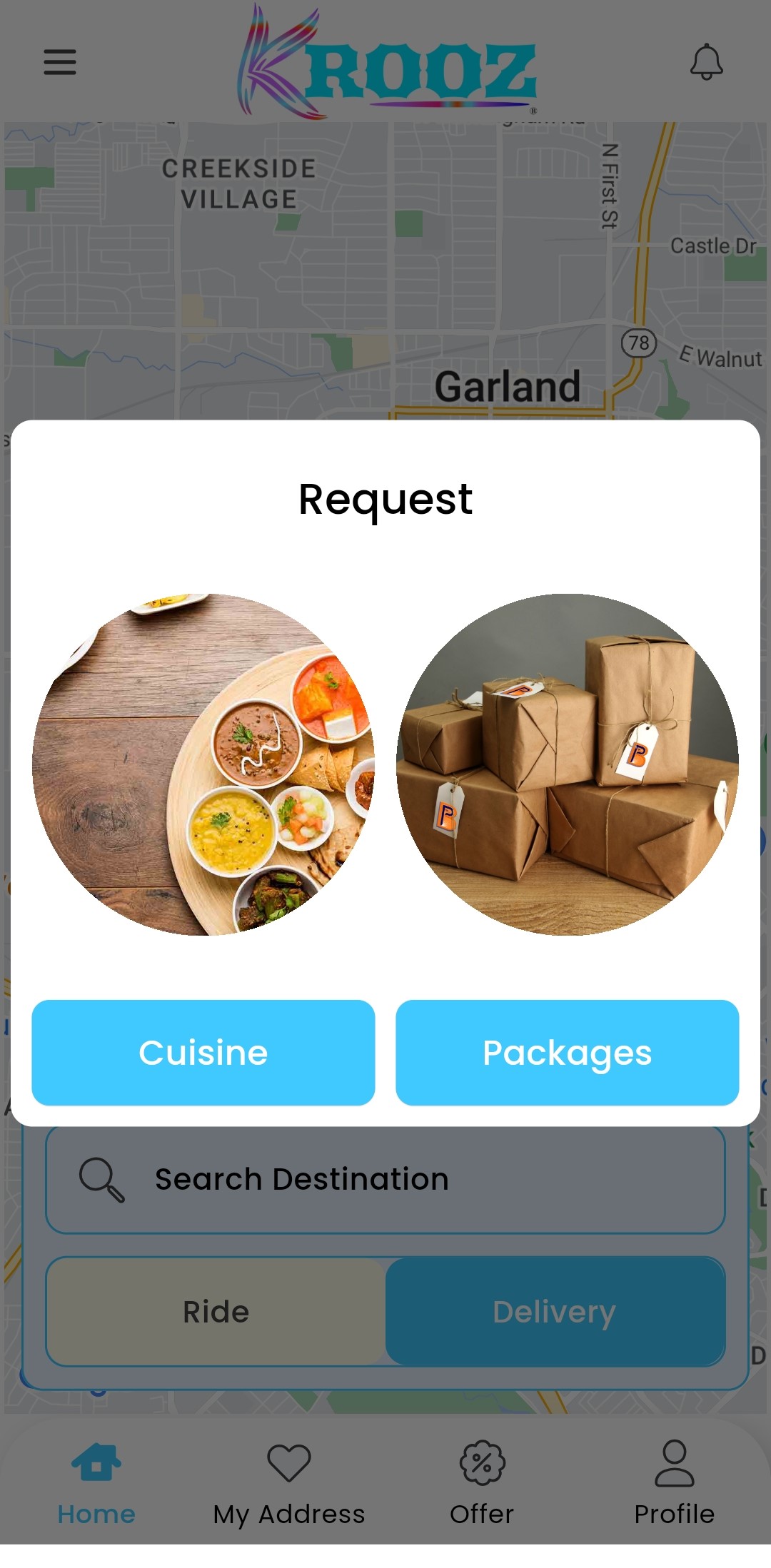Tap the food platter picture
Viewport: 771px width, 1568px height.
[203, 764]
